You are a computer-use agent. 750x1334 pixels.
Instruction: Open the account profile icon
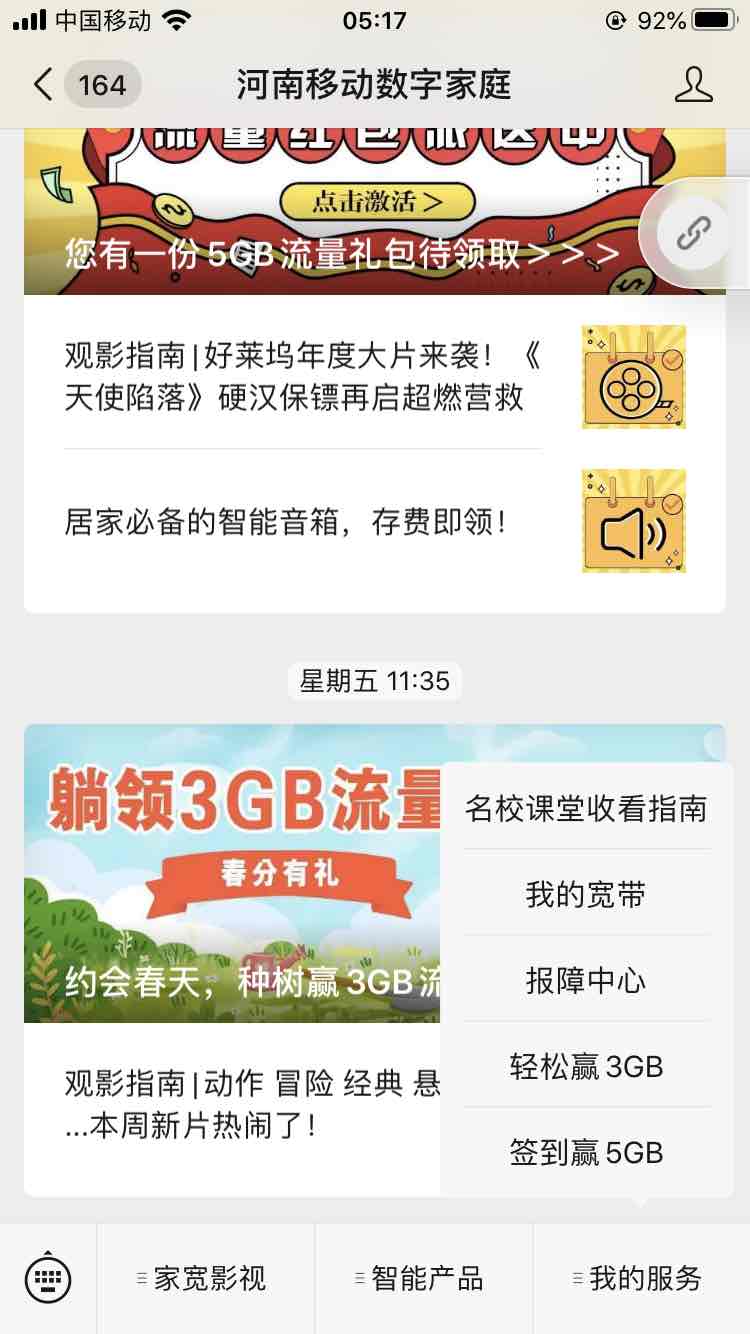point(693,85)
